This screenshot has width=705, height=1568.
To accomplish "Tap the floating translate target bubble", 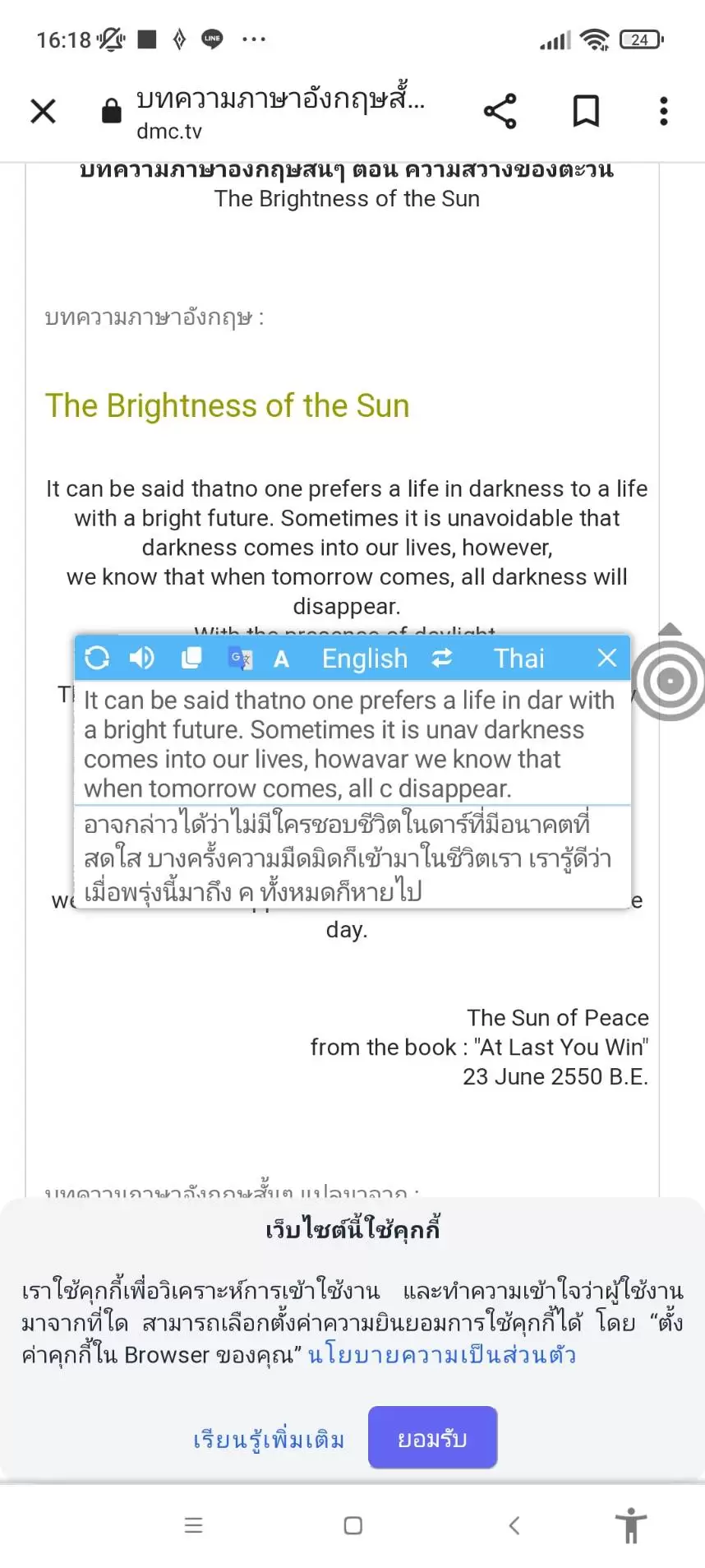I will [671, 681].
